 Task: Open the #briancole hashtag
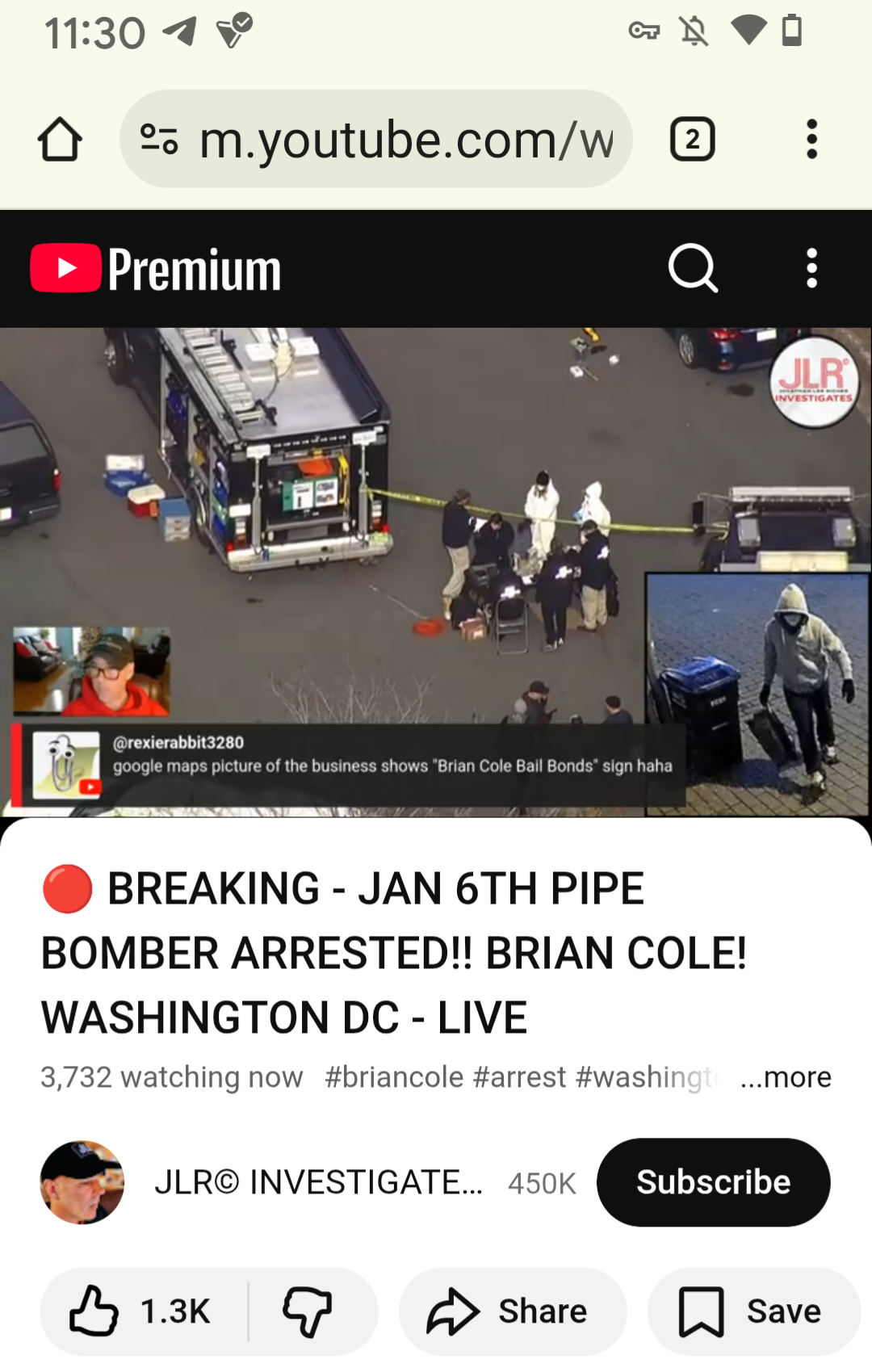(x=394, y=1077)
